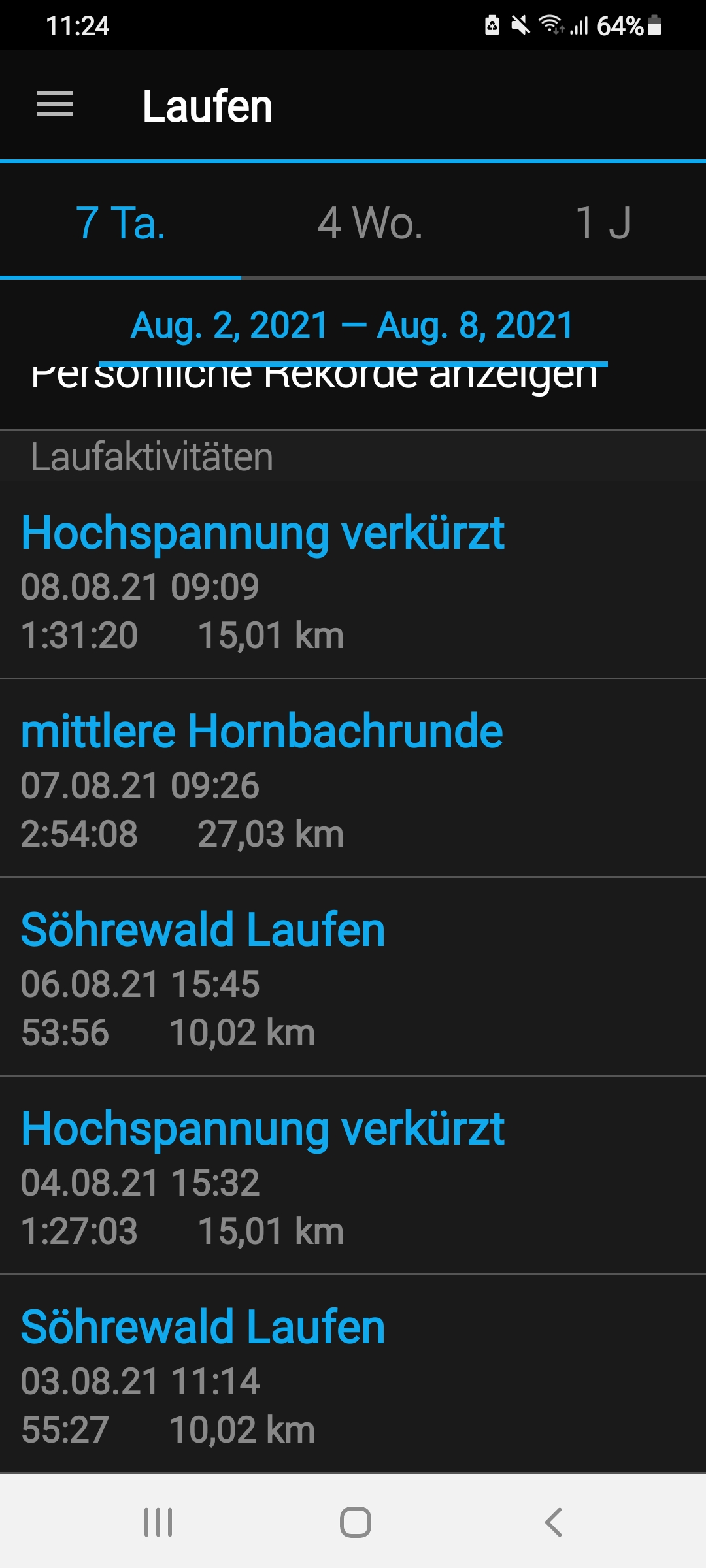Switch to the 7 Ta. tab
The width and height of the screenshot is (706, 1568).
point(120,223)
